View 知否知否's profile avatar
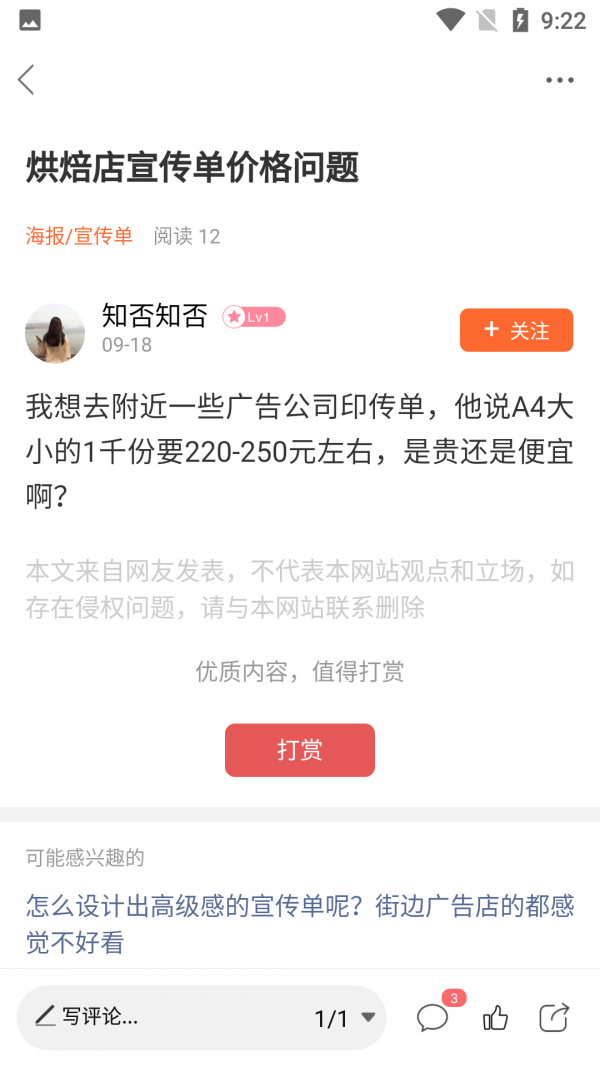 click(55, 333)
